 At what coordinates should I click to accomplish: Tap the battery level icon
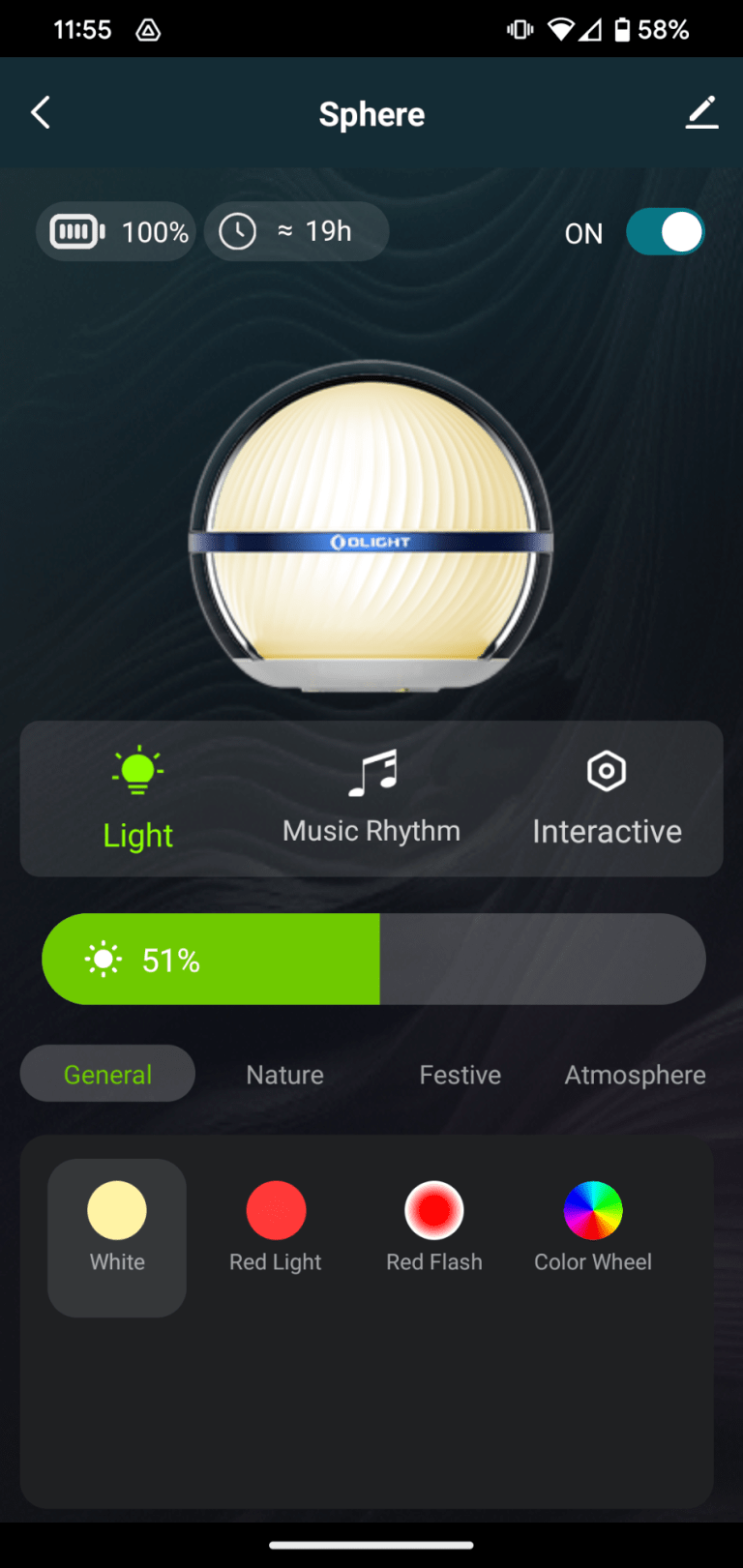(x=76, y=231)
